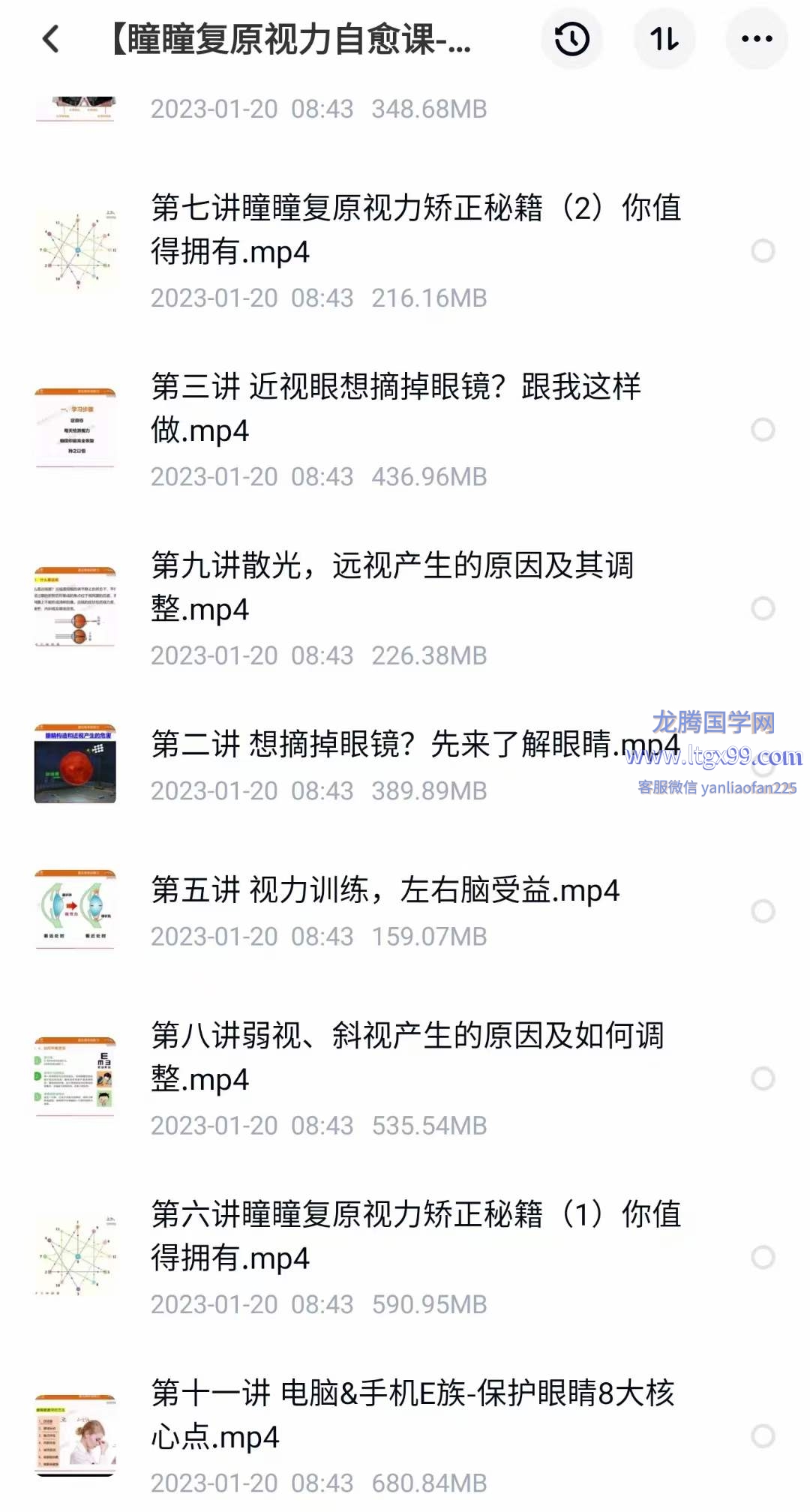The image size is (810, 1512).
Task: Select the checkbox for 第十一讲 file
Action: (x=763, y=1436)
